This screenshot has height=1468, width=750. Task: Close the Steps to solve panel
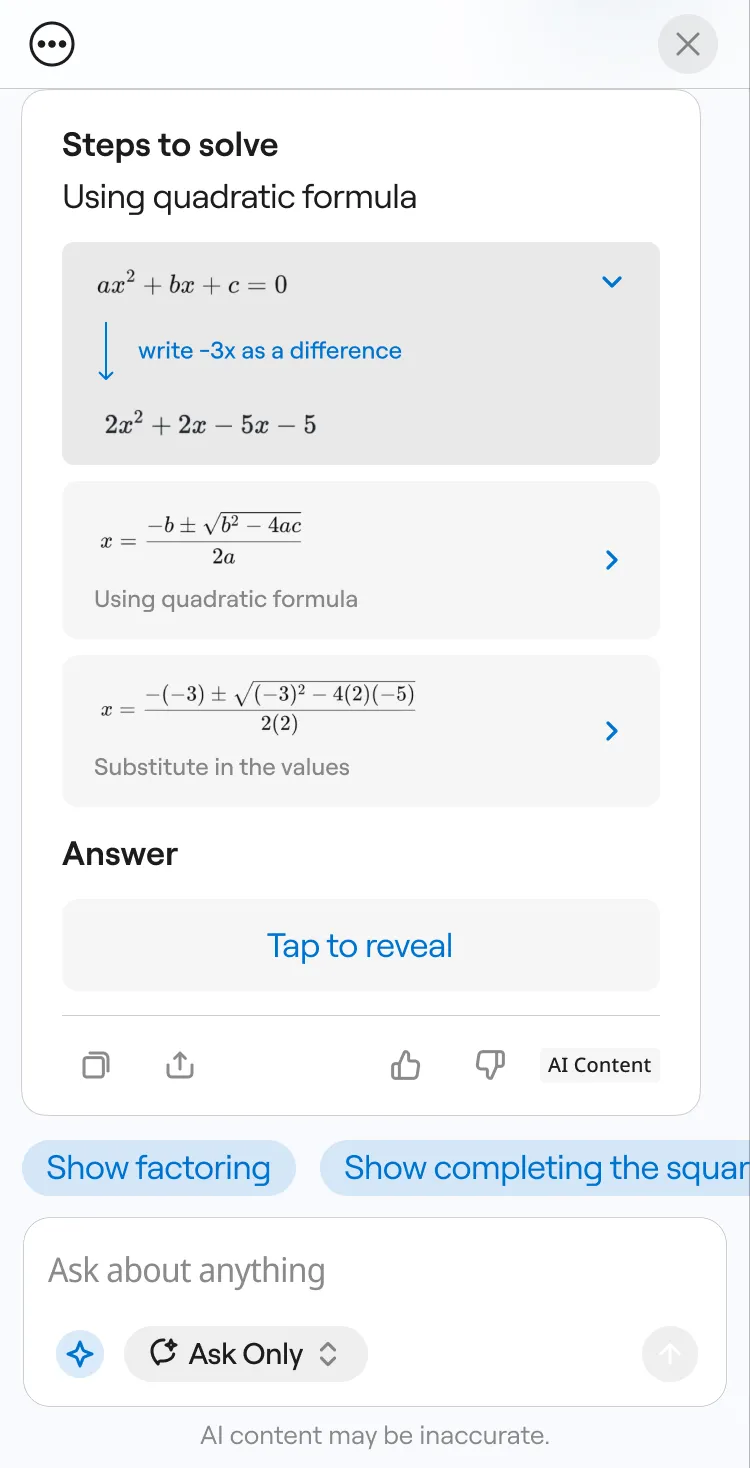coord(687,44)
